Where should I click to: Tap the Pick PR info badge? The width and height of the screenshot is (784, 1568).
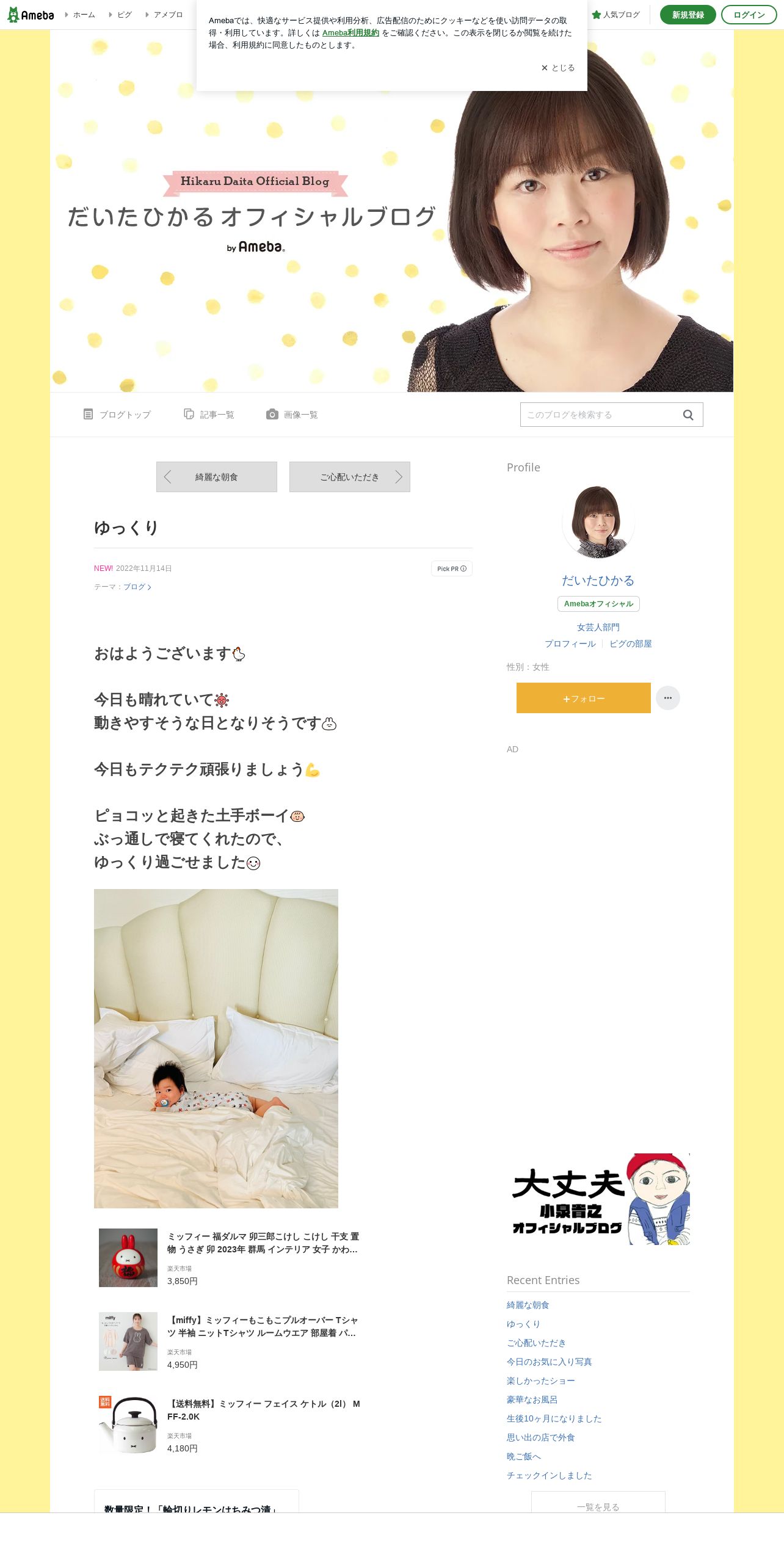coord(452,568)
